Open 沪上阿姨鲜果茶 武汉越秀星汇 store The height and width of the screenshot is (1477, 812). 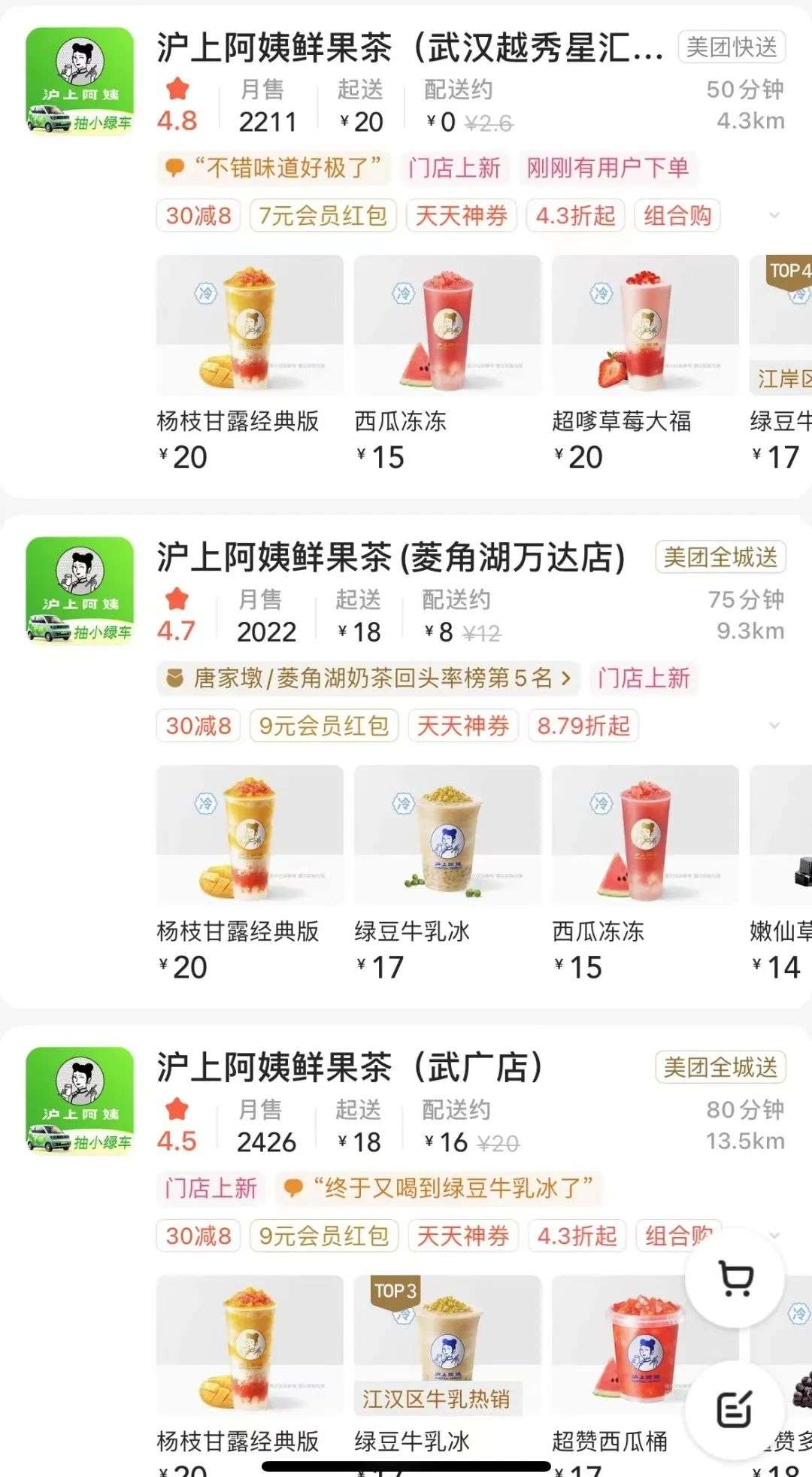tap(410, 48)
